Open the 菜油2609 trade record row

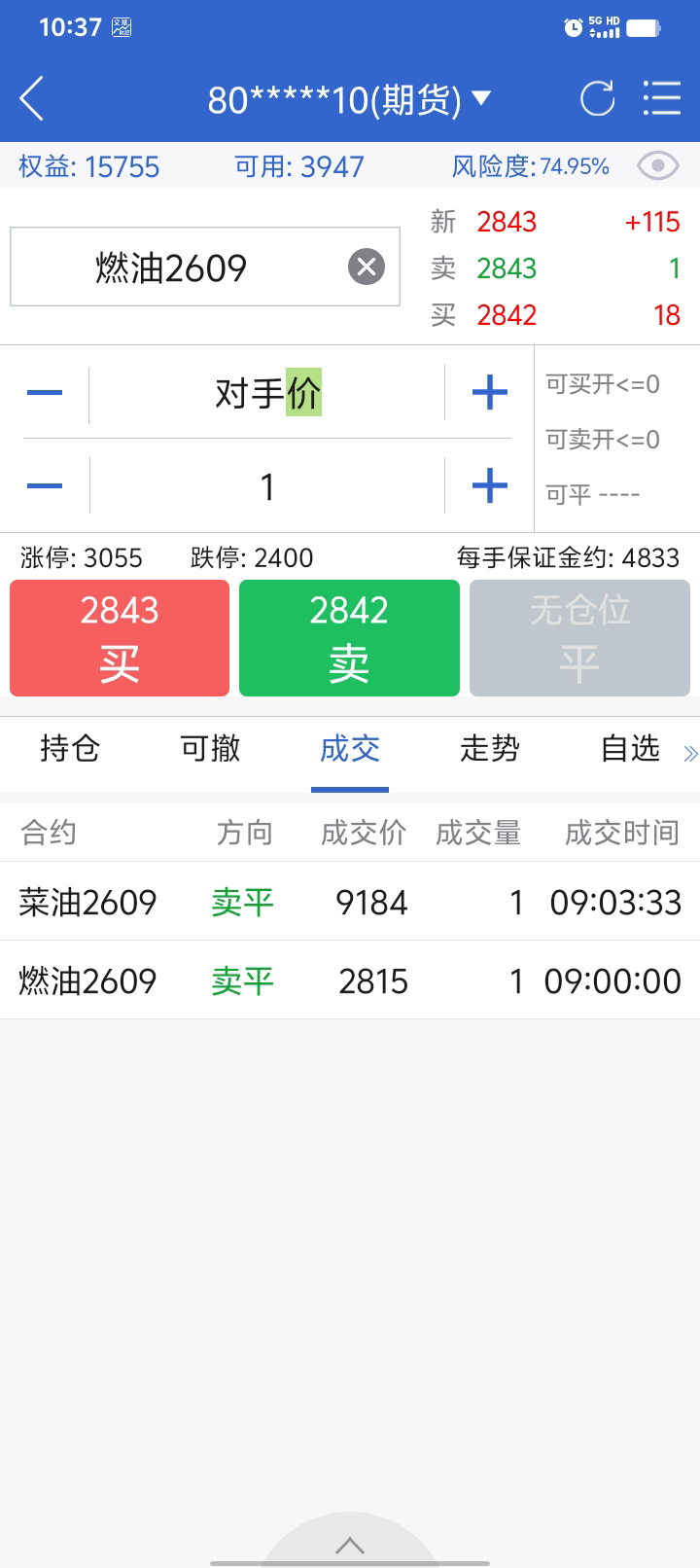coord(350,902)
